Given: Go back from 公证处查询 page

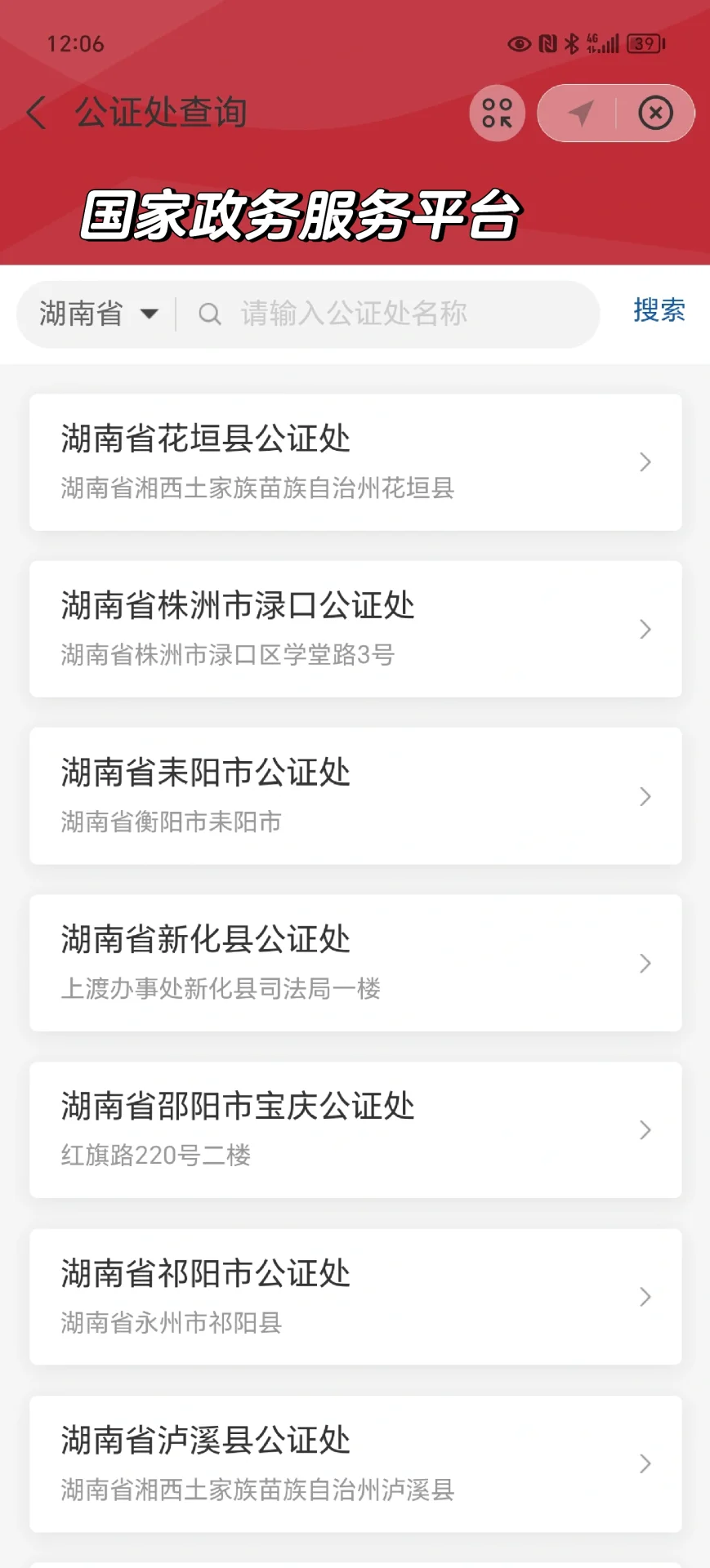Looking at the screenshot, I should pyautogui.click(x=37, y=113).
